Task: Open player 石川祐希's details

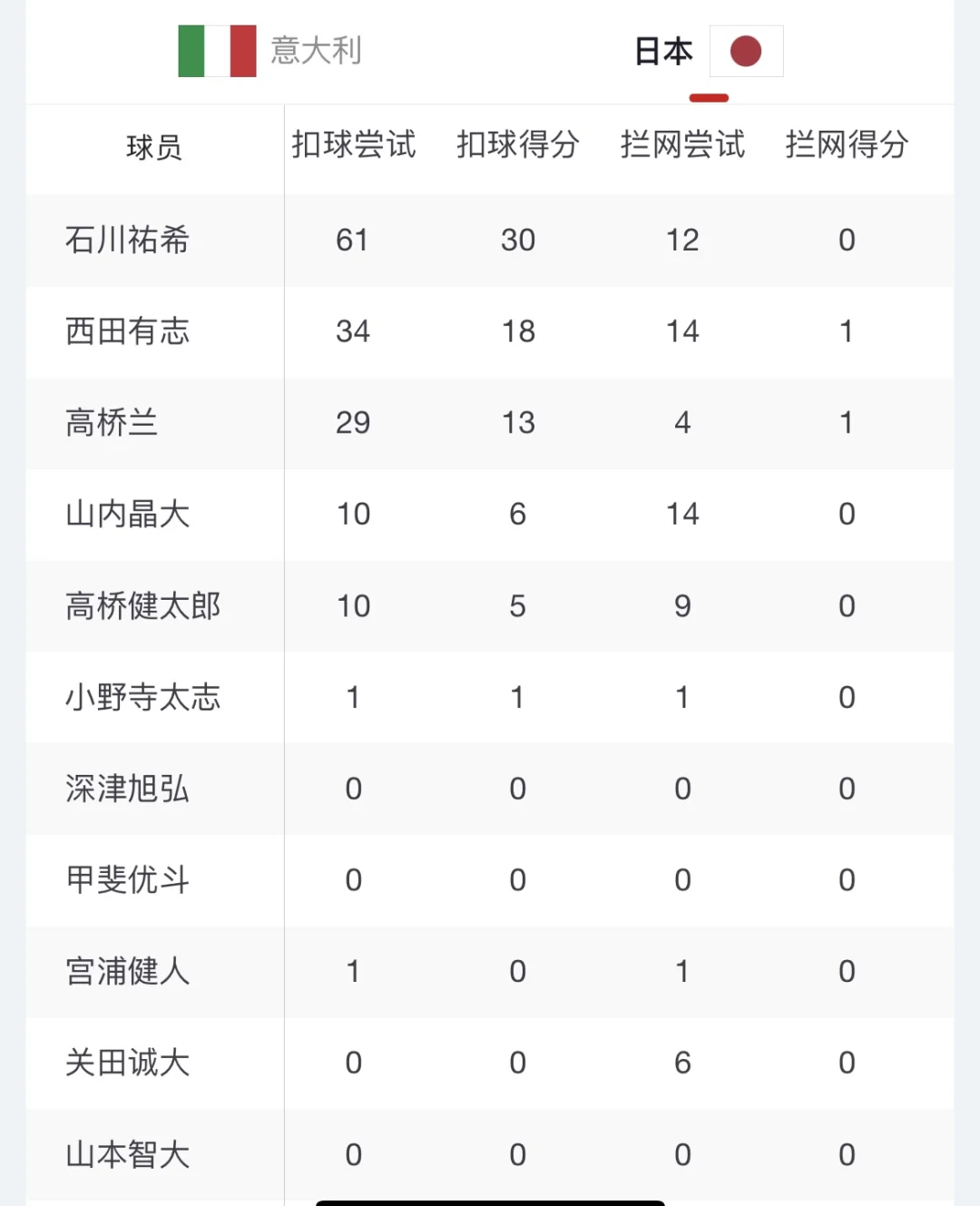Action: pos(127,240)
